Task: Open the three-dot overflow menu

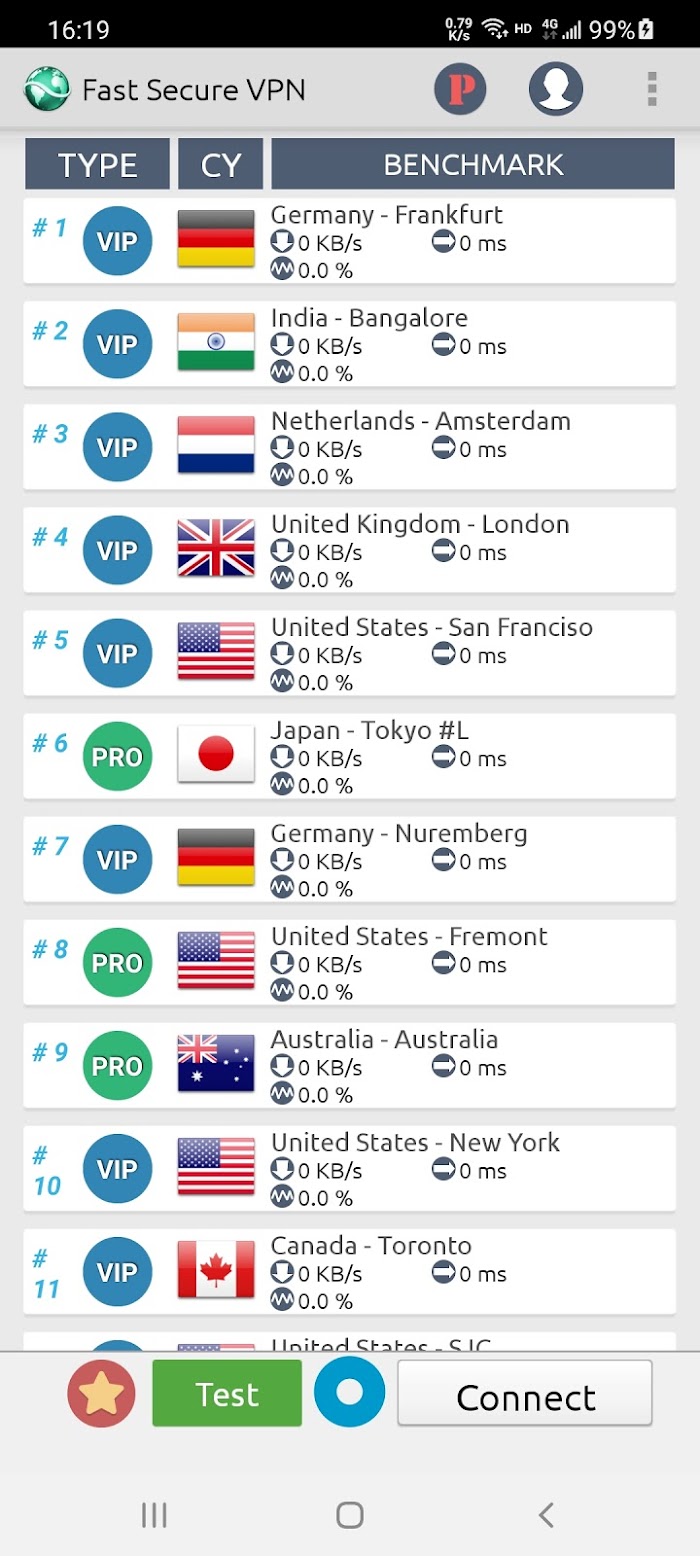Action: tap(652, 90)
